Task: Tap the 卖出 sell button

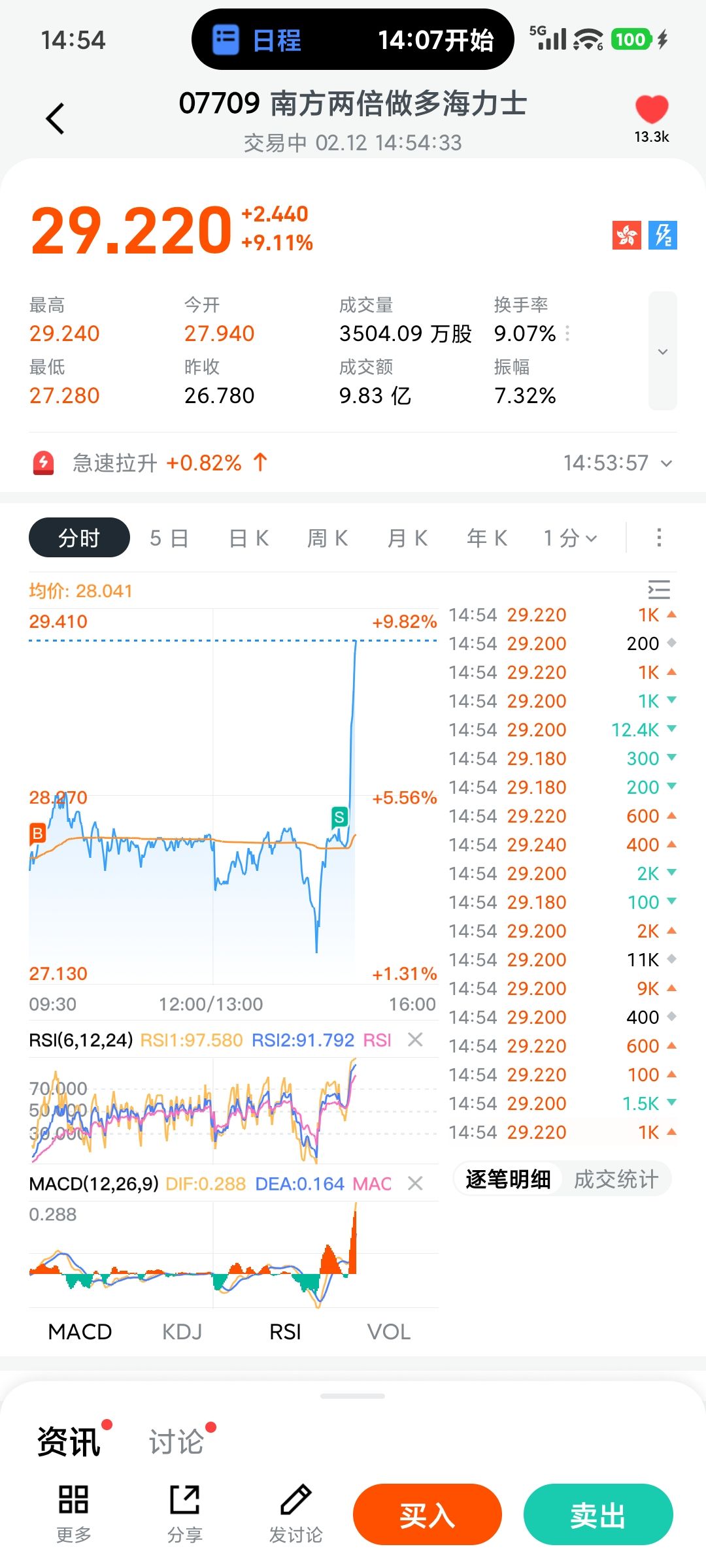Action: [598, 1515]
